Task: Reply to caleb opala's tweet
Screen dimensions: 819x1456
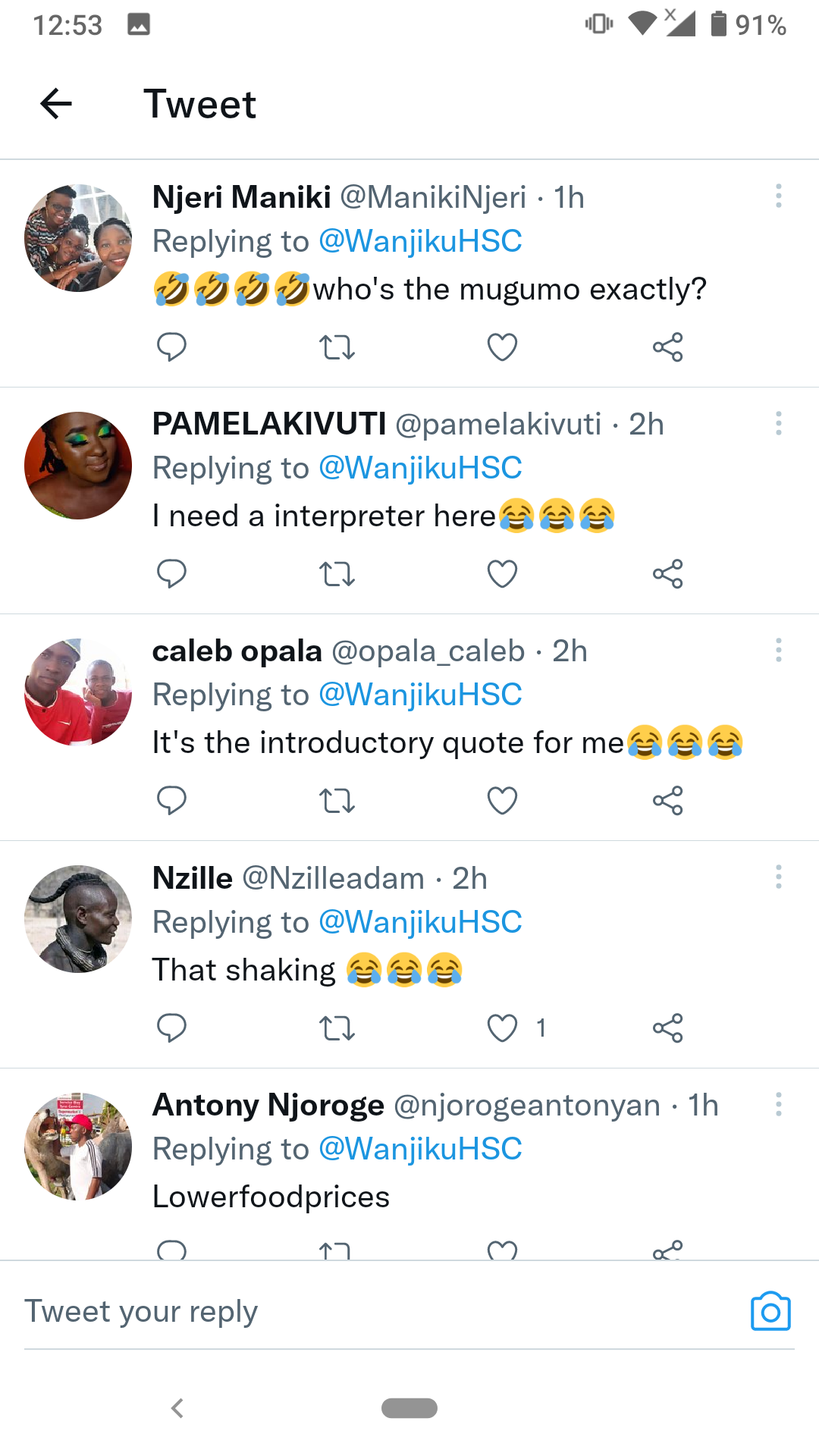Action: [171, 801]
